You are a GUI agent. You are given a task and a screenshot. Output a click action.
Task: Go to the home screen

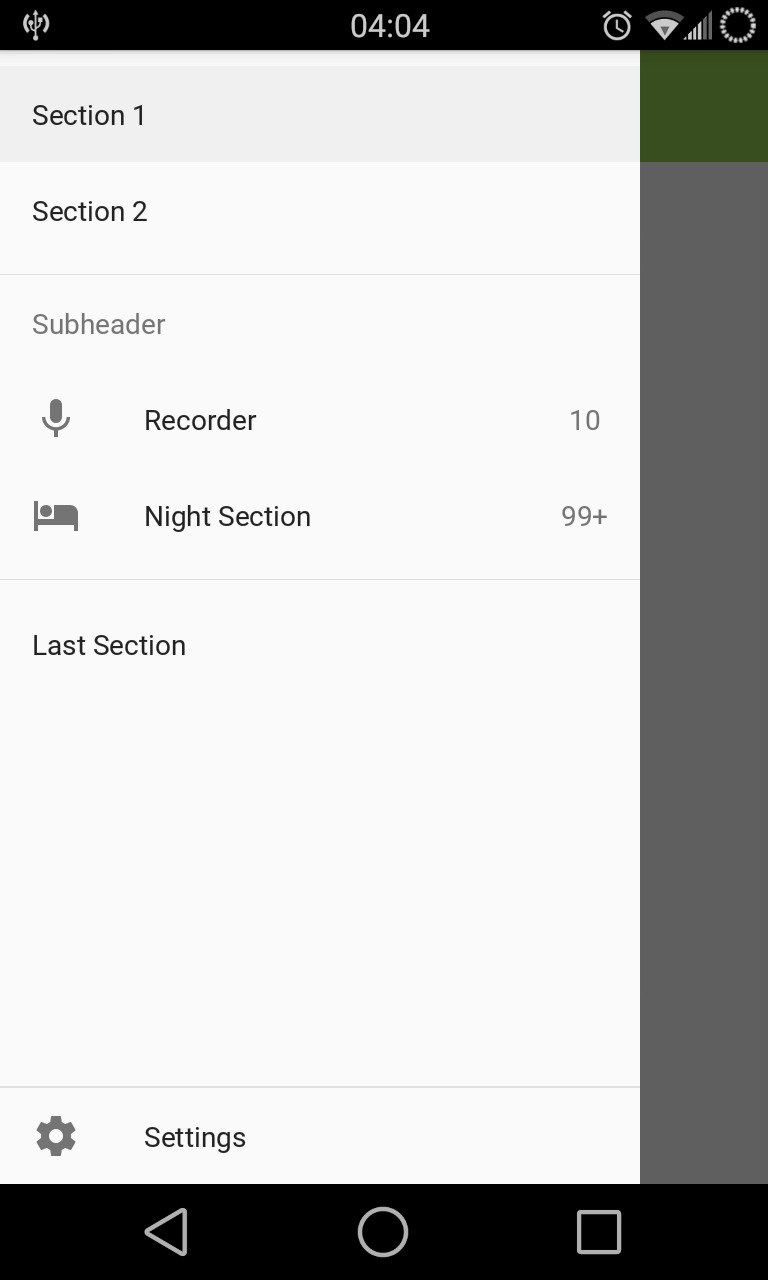[x=383, y=1231]
